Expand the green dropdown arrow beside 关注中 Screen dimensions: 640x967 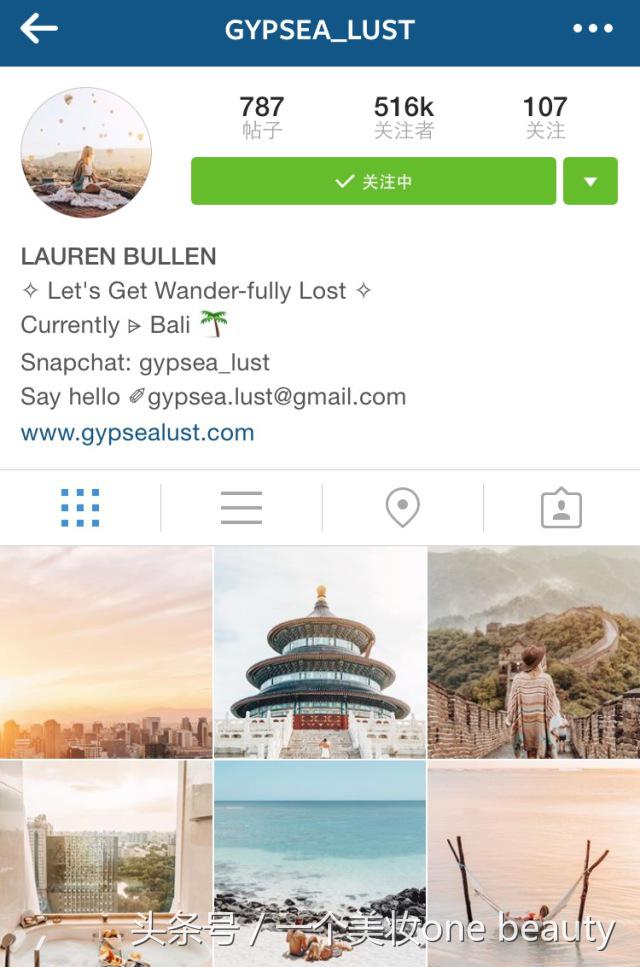590,181
